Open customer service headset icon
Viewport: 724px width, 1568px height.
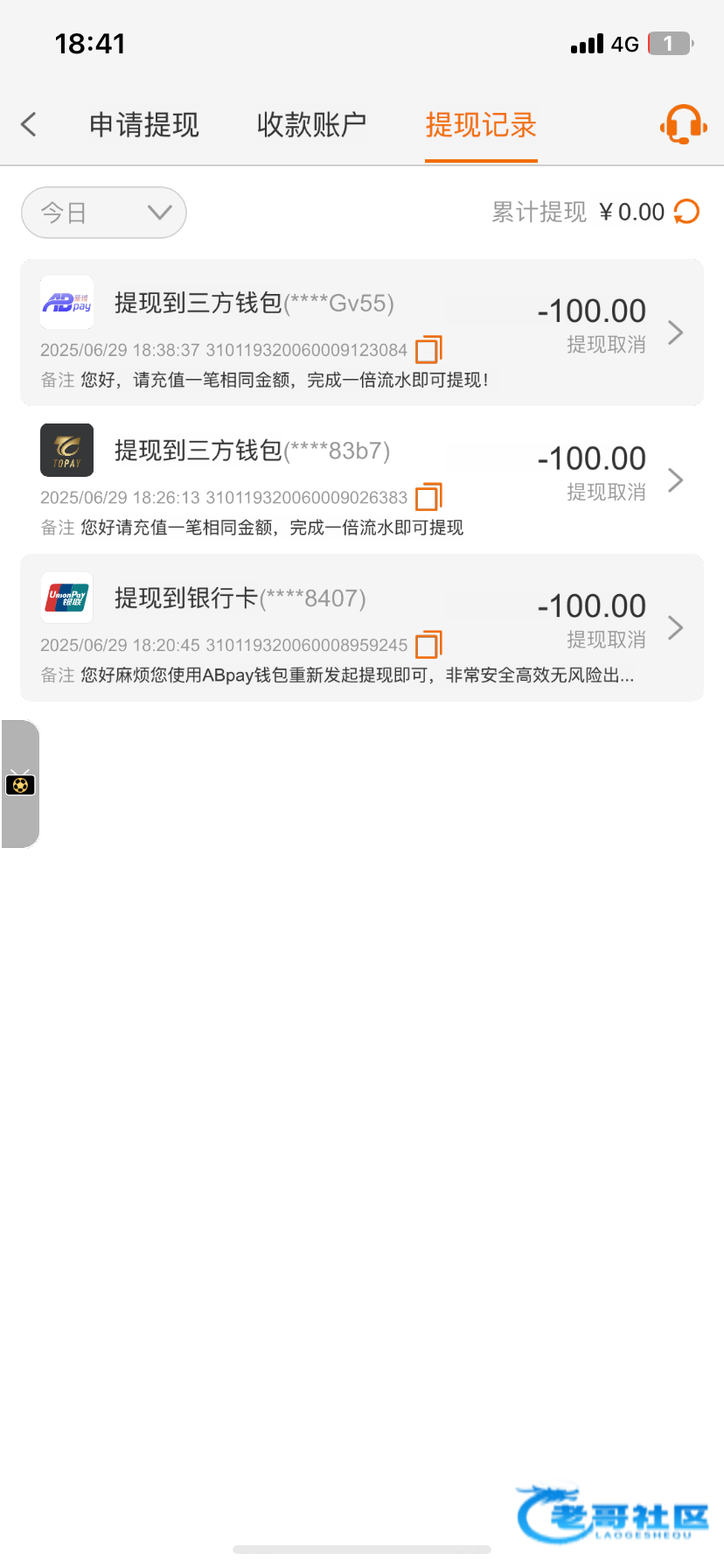pyautogui.click(x=684, y=124)
